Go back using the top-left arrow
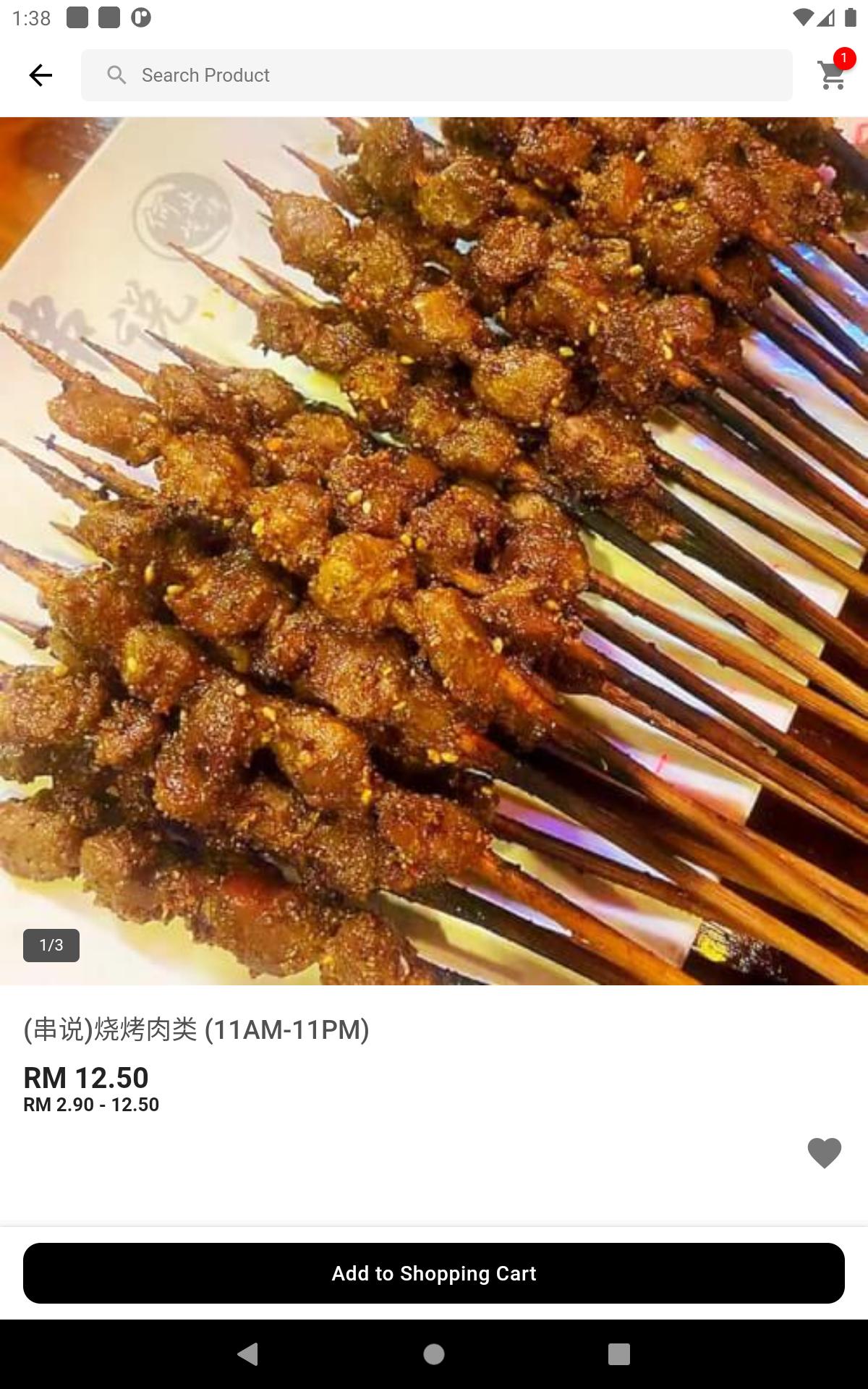Viewport: 868px width, 1389px height. (41, 75)
